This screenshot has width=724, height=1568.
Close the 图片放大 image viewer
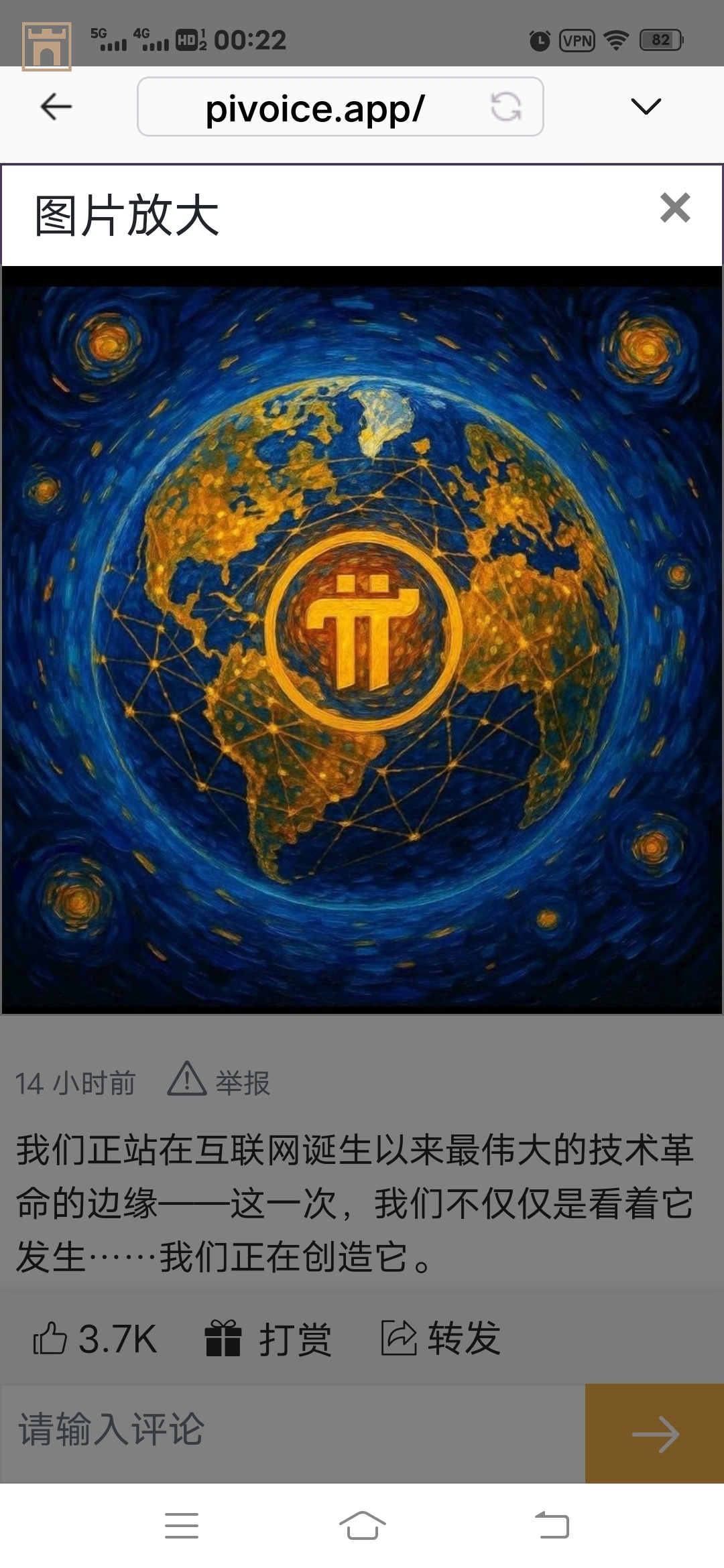coord(674,208)
